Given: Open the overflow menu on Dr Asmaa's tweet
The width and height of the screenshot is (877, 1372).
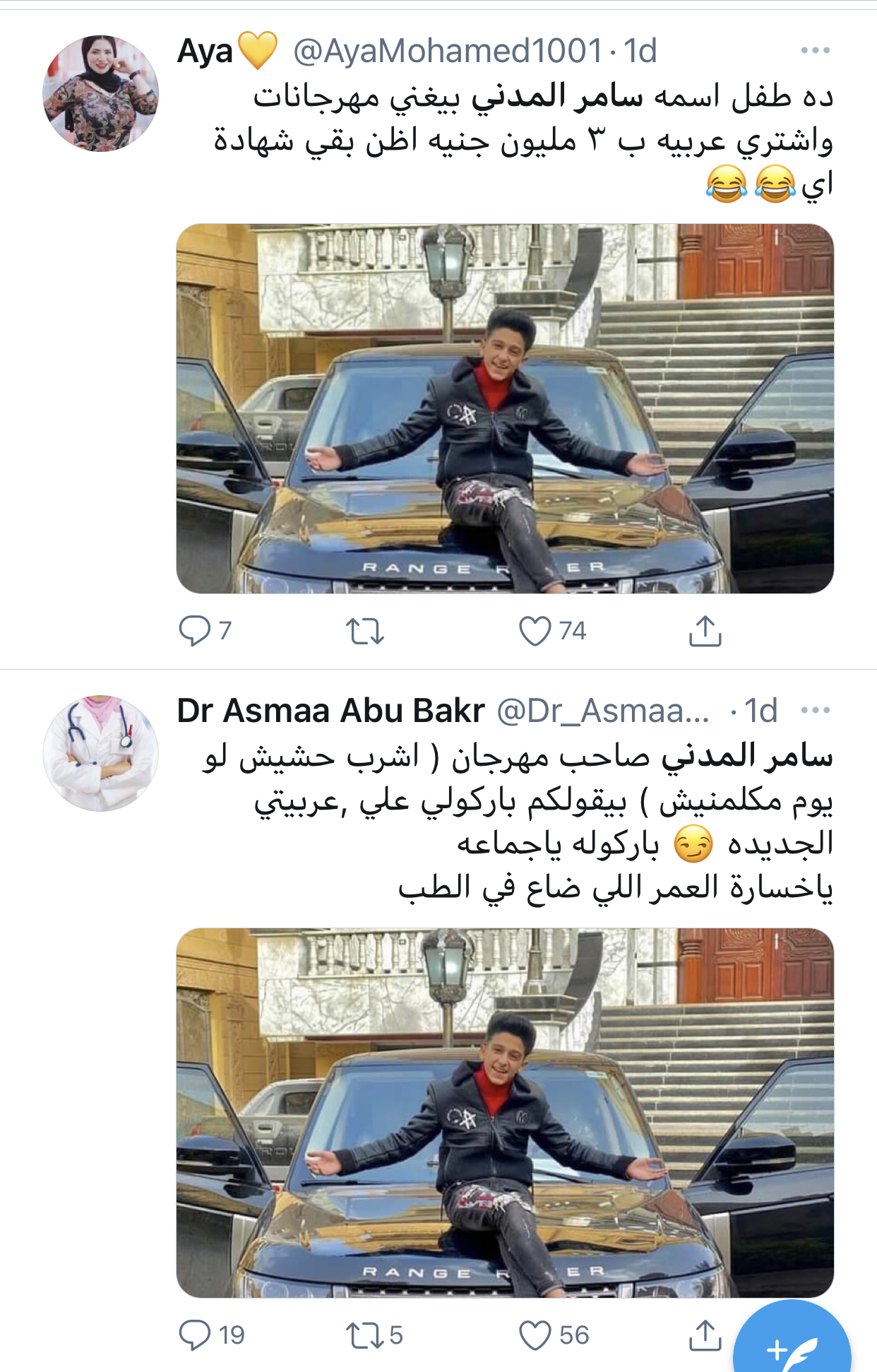Looking at the screenshot, I should [x=815, y=710].
